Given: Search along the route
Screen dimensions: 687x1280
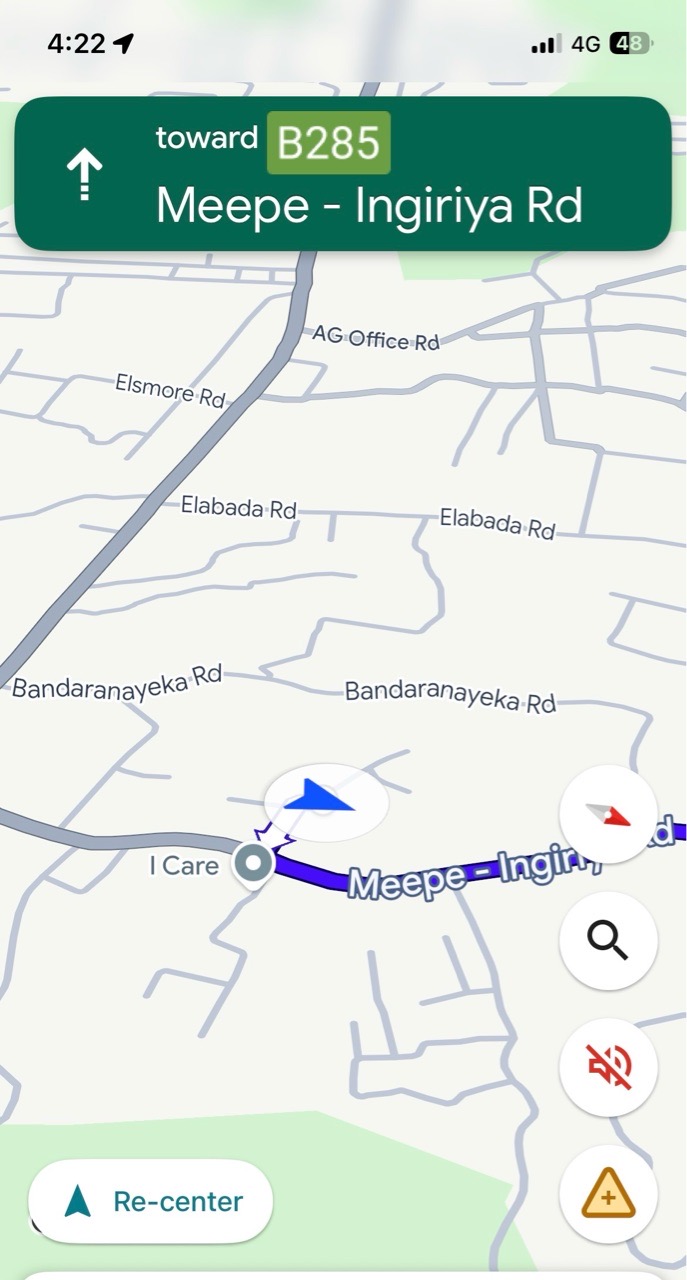Looking at the screenshot, I should (608, 941).
